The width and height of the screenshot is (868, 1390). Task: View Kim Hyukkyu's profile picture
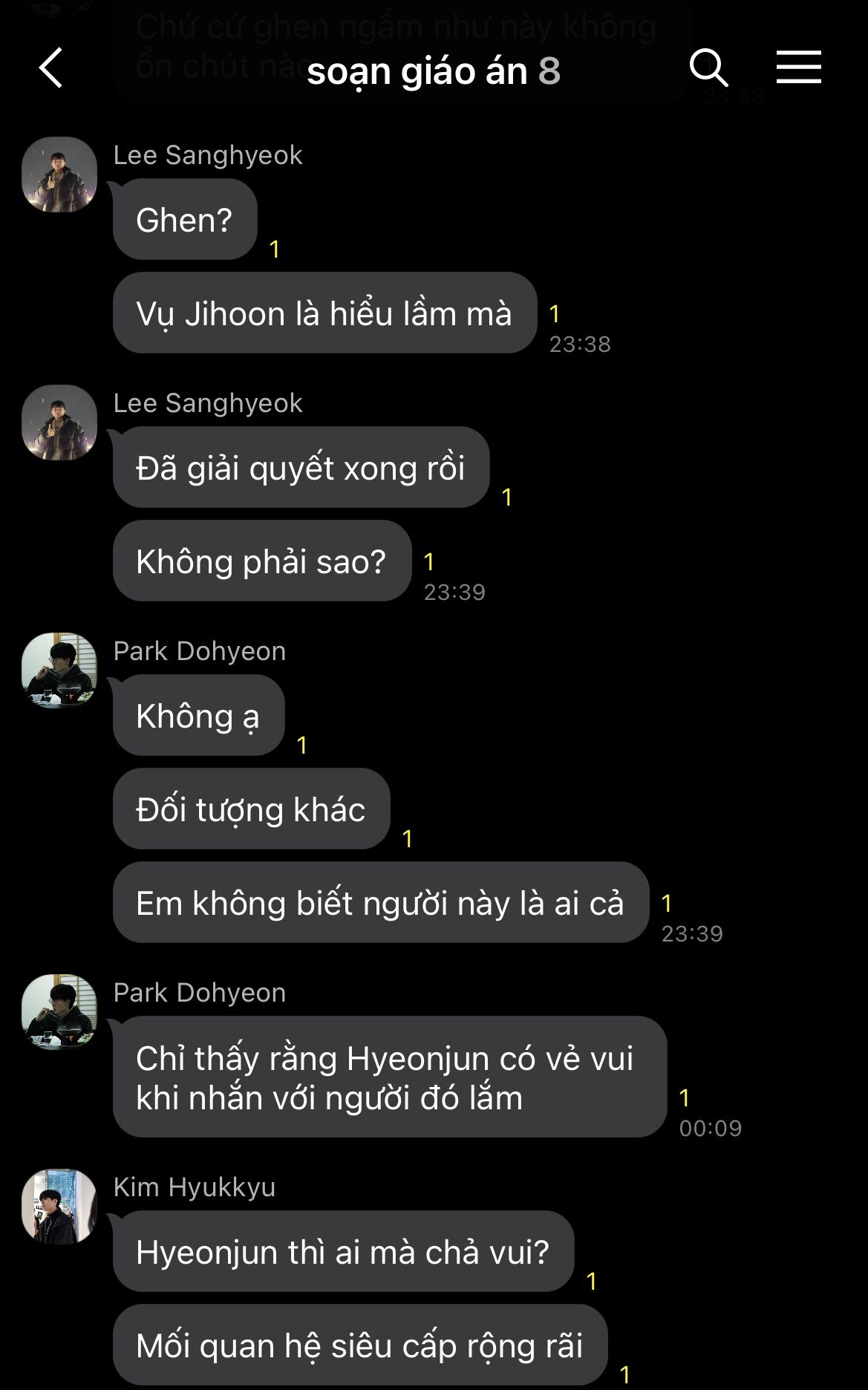[x=59, y=1206]
